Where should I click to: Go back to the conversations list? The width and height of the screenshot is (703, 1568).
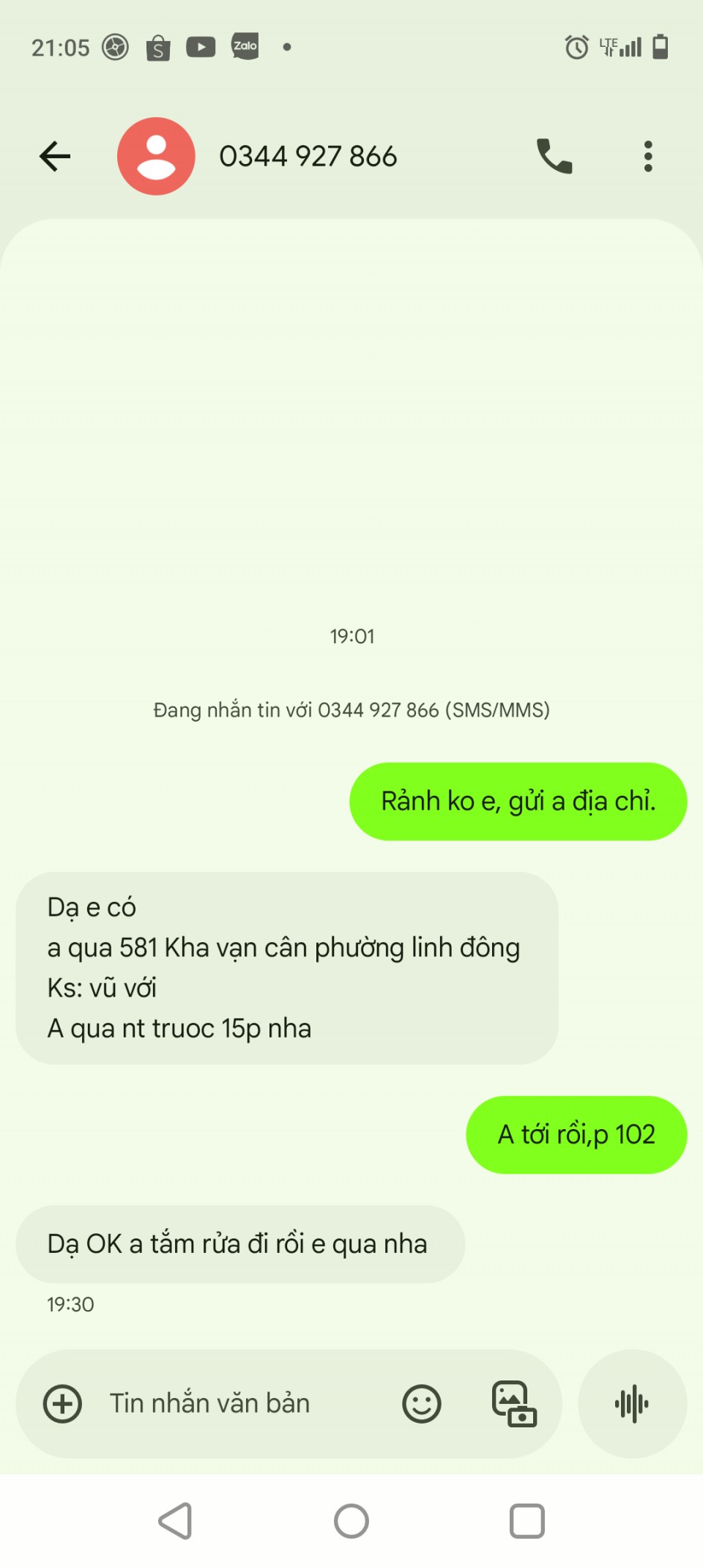pyautogui.click(x=55, y=156)
